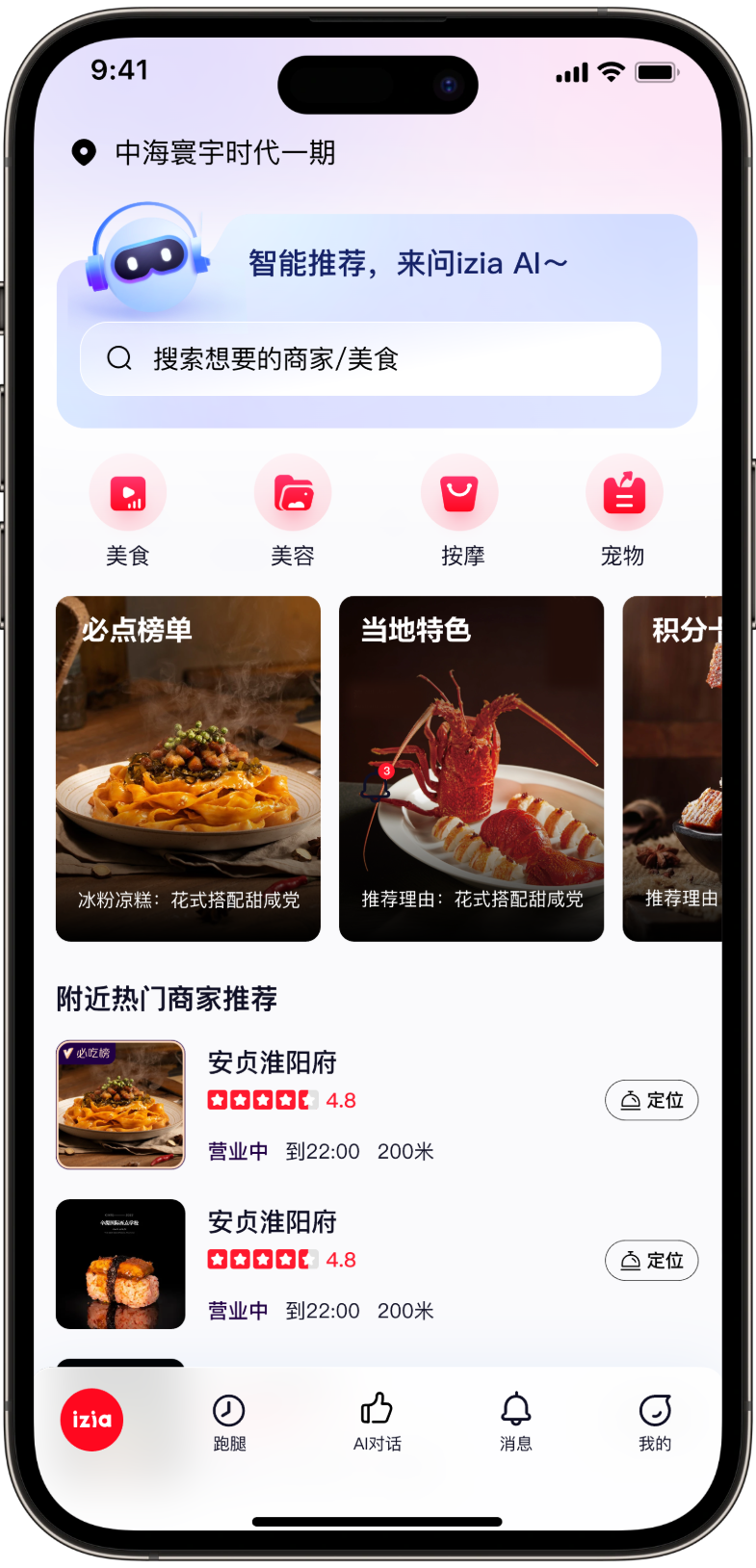
Task: Open the 当地特色 card
Action: 471,769
